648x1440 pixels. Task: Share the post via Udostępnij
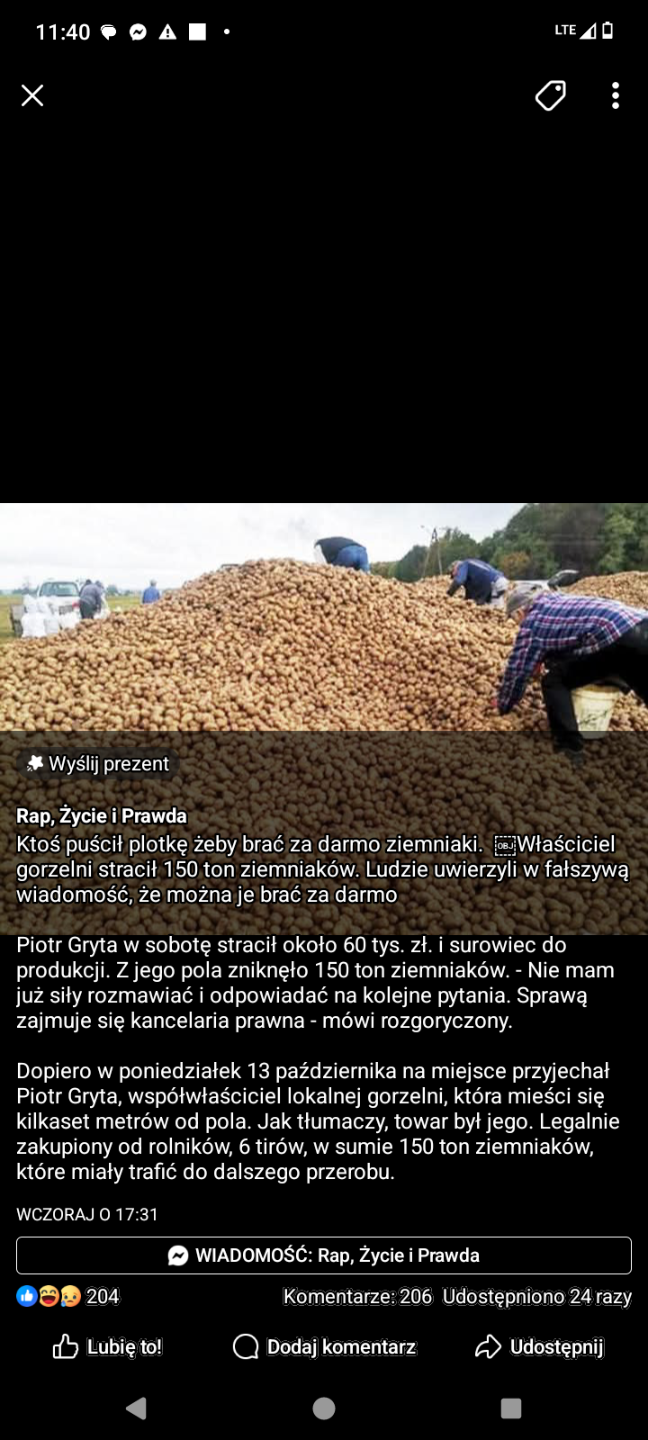[539, 1347]
